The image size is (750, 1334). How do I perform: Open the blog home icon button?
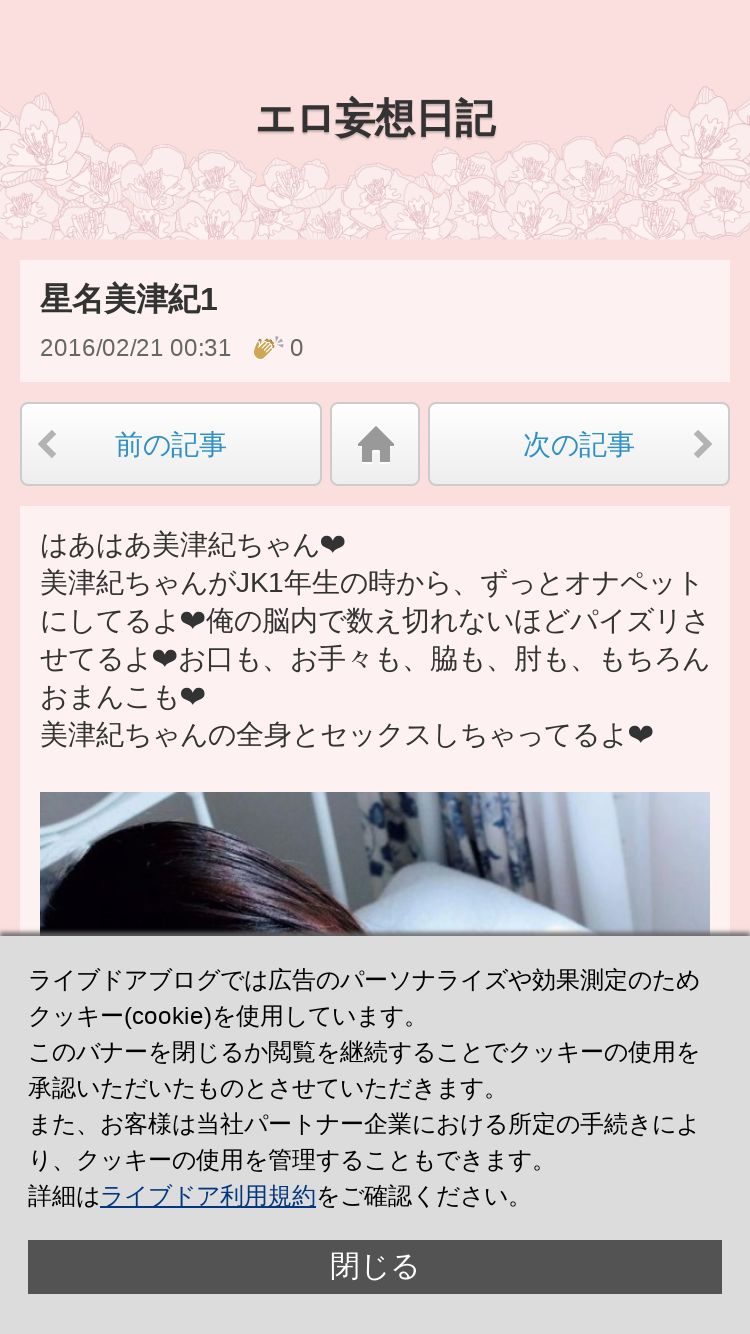375,444
